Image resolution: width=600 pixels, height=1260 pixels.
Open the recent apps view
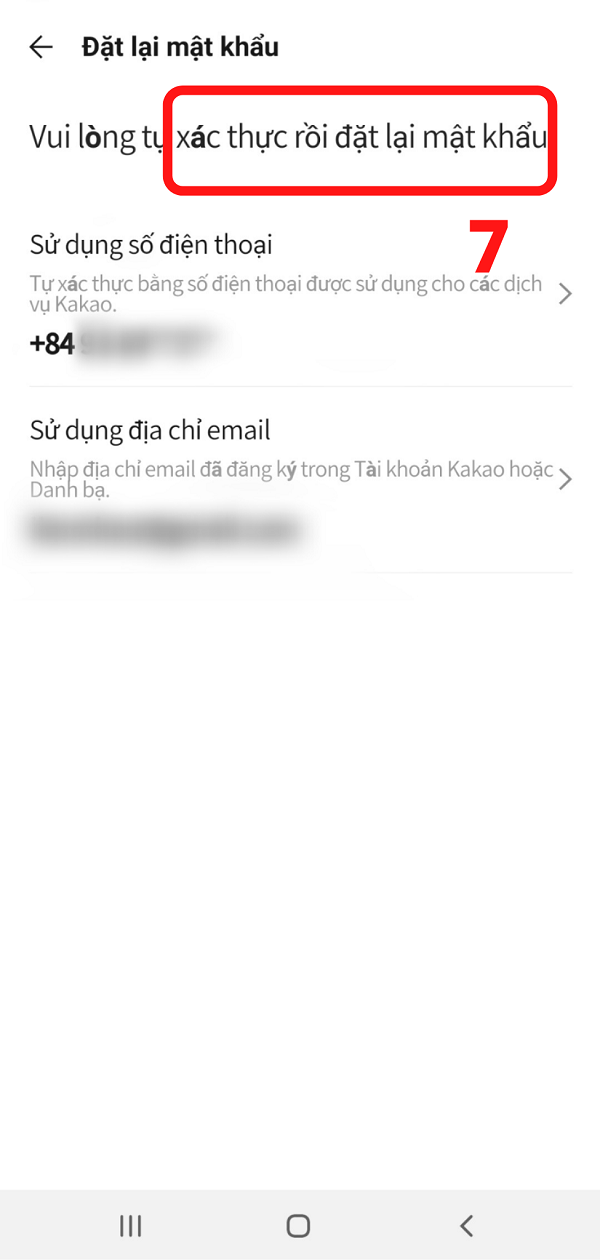click(x=130, y=1225)
